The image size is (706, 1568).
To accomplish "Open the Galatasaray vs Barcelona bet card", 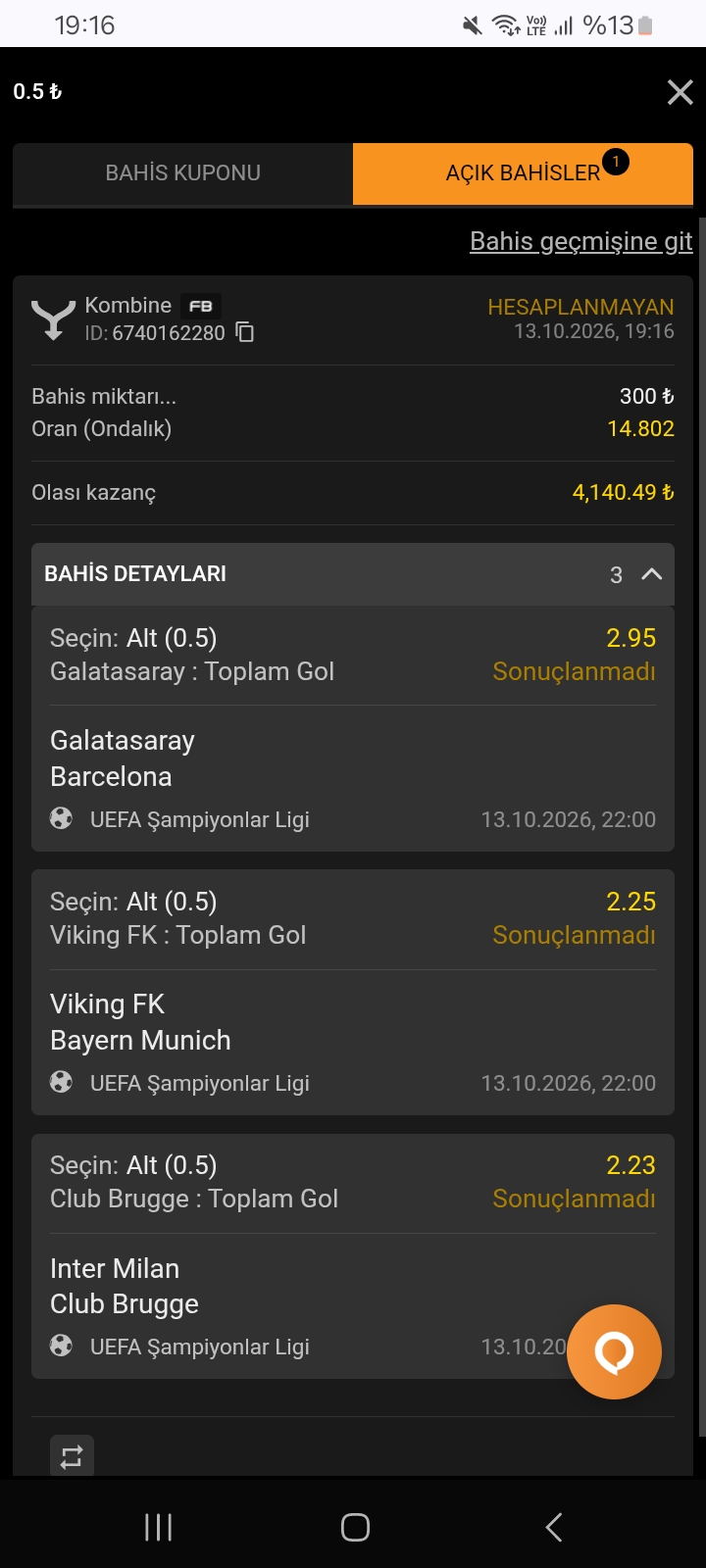I will 353,728.
